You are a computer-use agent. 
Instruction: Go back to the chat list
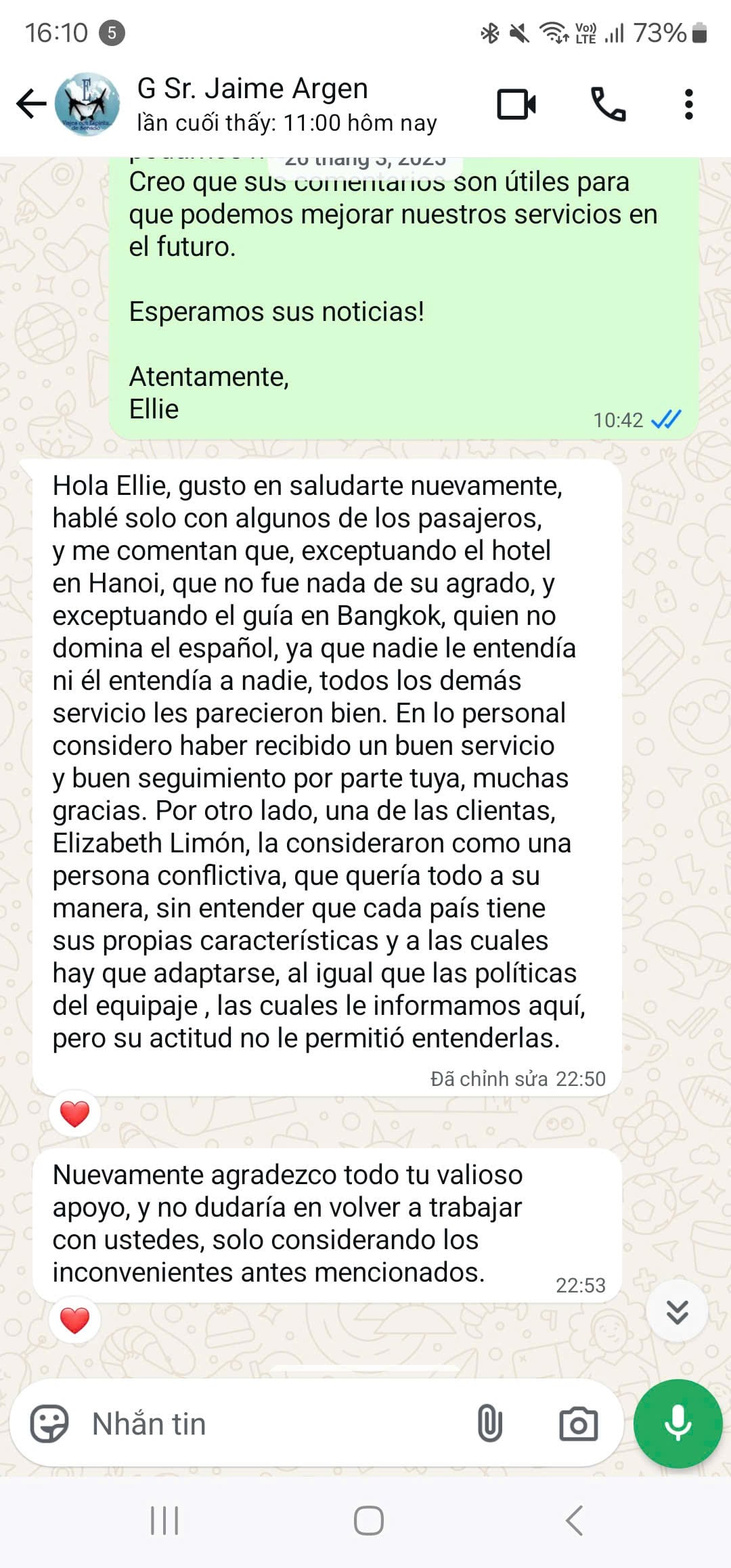coord(30,104)
